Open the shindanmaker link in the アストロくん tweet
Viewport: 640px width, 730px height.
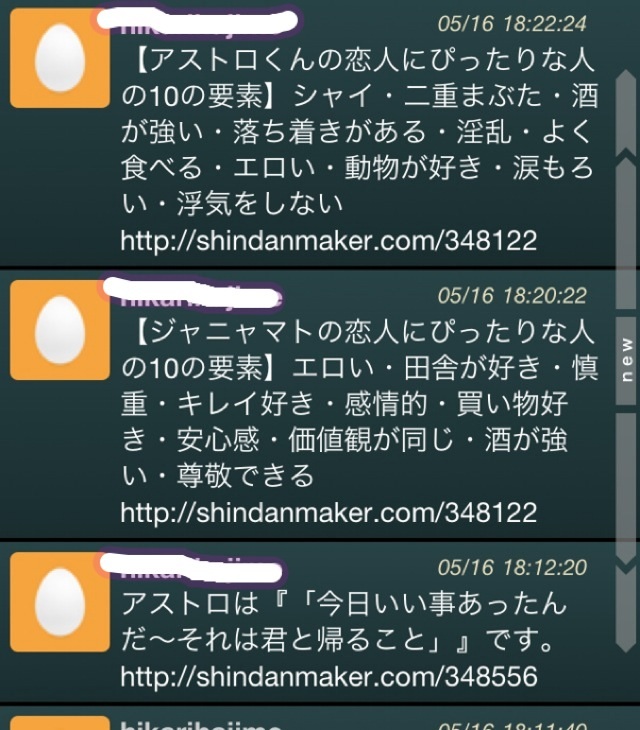point(328,241)
